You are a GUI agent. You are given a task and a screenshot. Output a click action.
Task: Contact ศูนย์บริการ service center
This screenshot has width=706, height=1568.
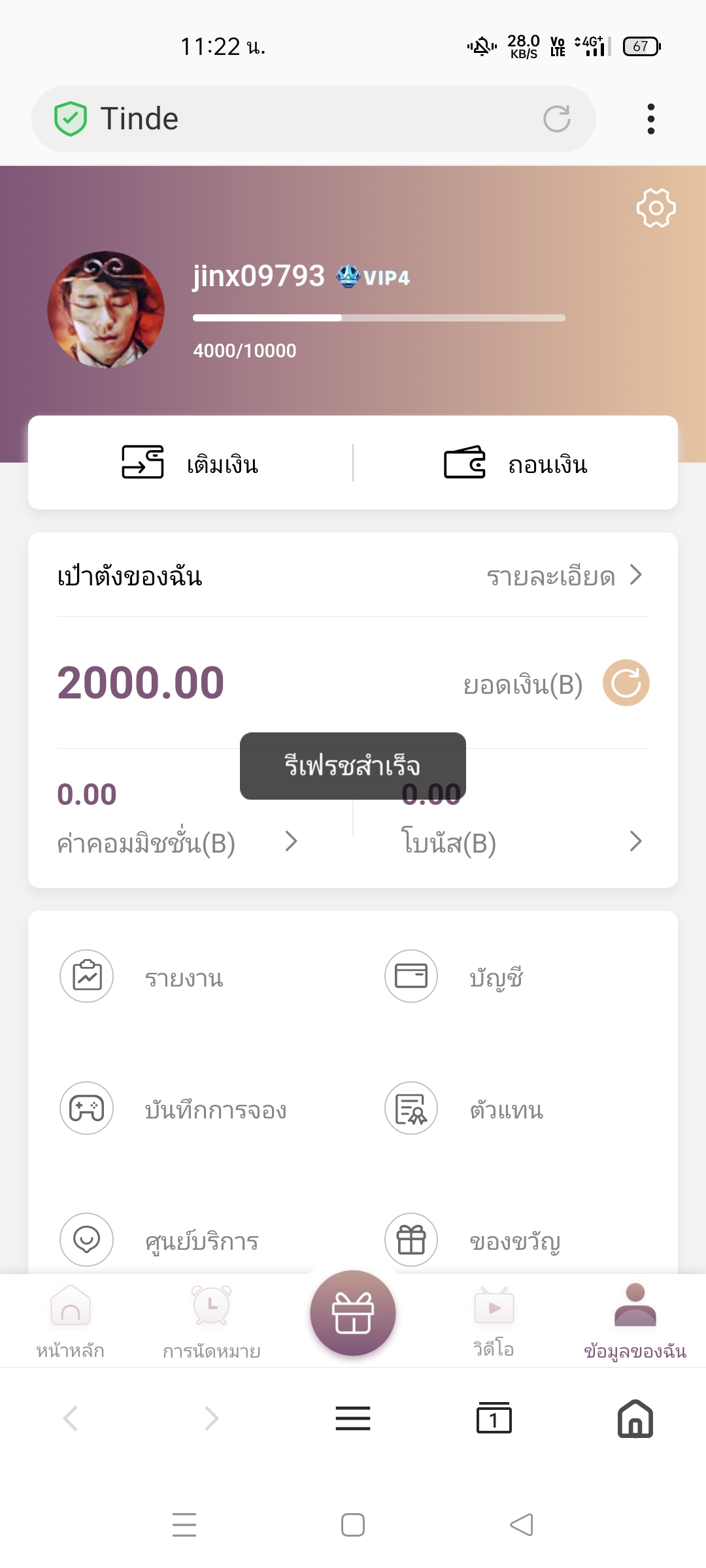tap(160, 1240)
